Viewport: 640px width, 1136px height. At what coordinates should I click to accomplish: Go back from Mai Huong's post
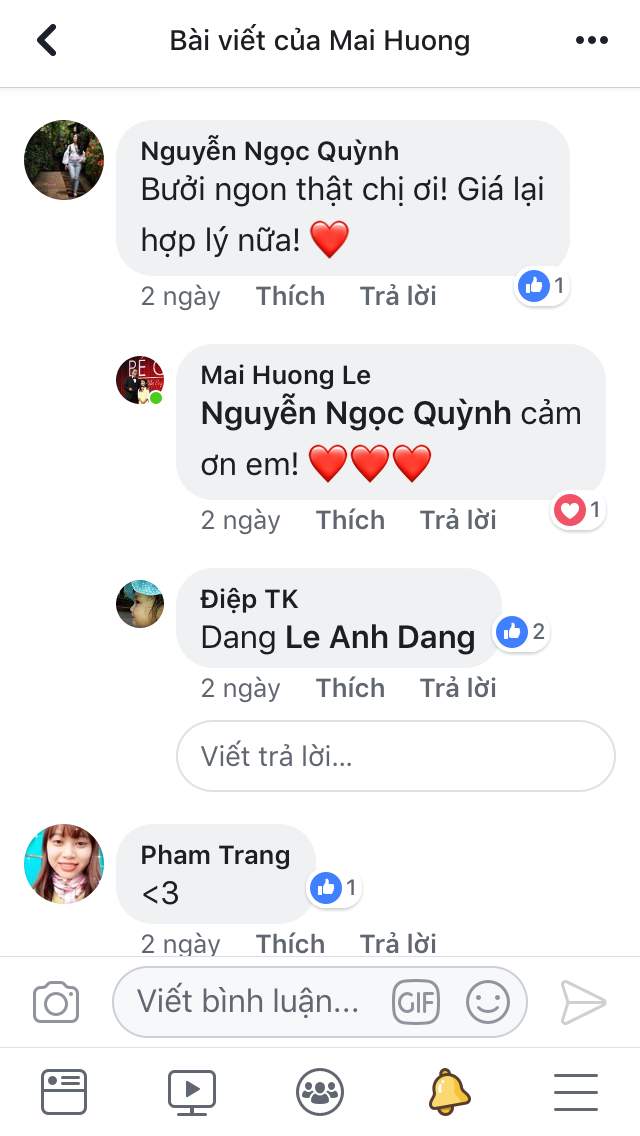pos(47,40)
